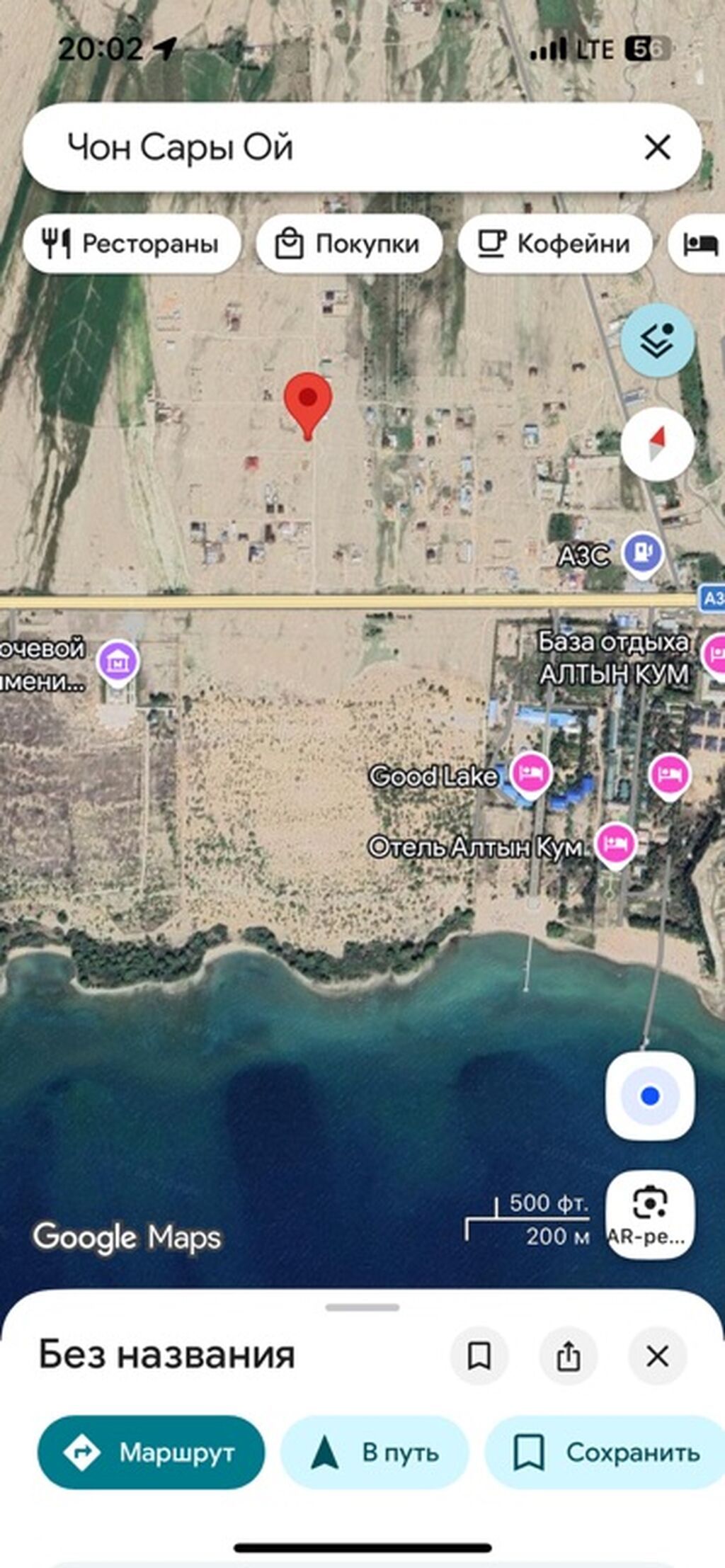725x1568 pixels.
Task: Tap the compass to reorient the map
Action: pos(657,444)
